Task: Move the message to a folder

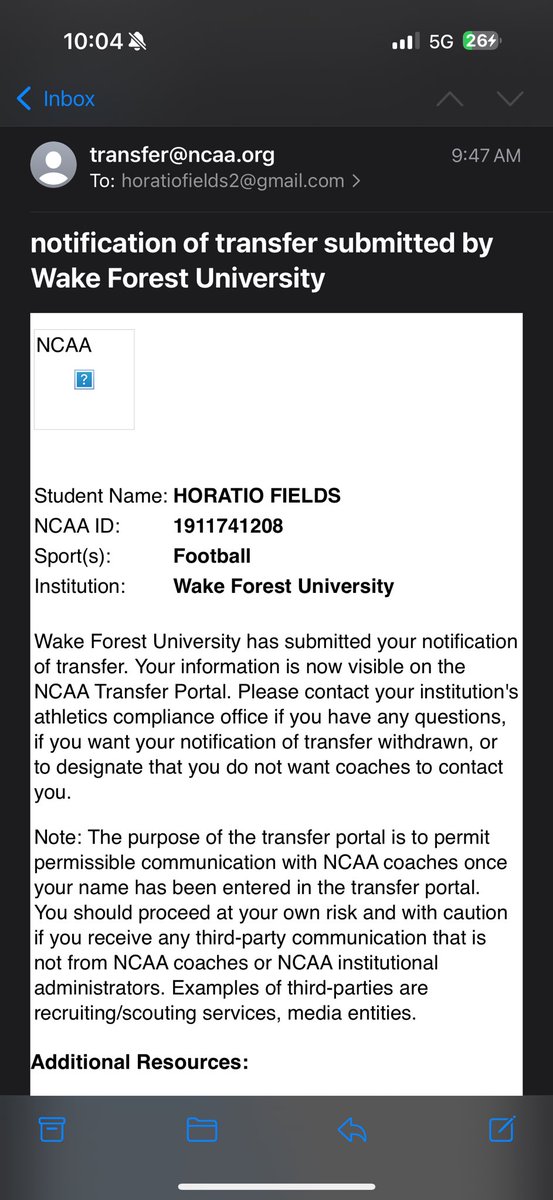Action: pyautogui.click(x=202, y=1131)
